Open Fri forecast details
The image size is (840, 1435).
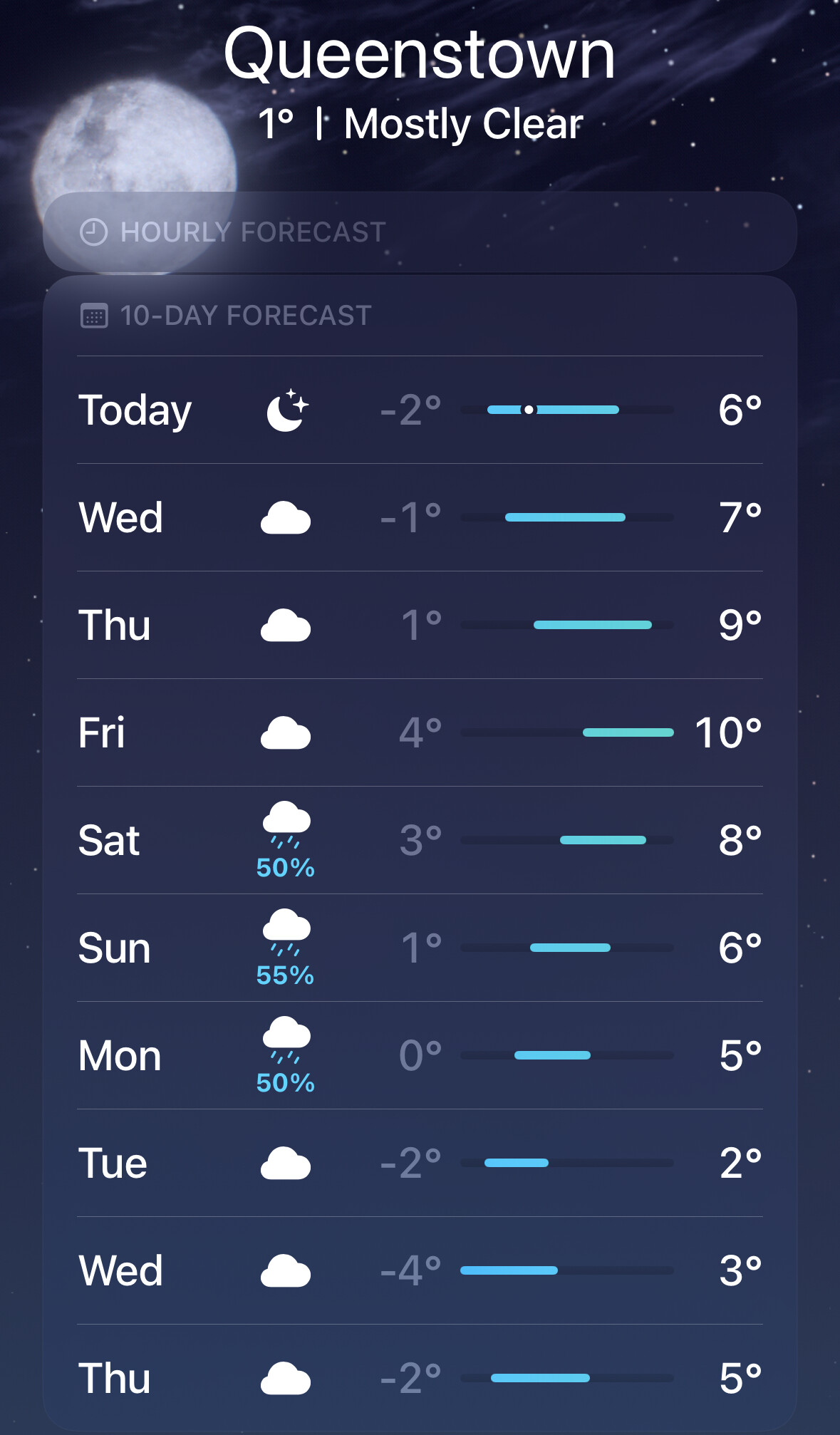419,732
